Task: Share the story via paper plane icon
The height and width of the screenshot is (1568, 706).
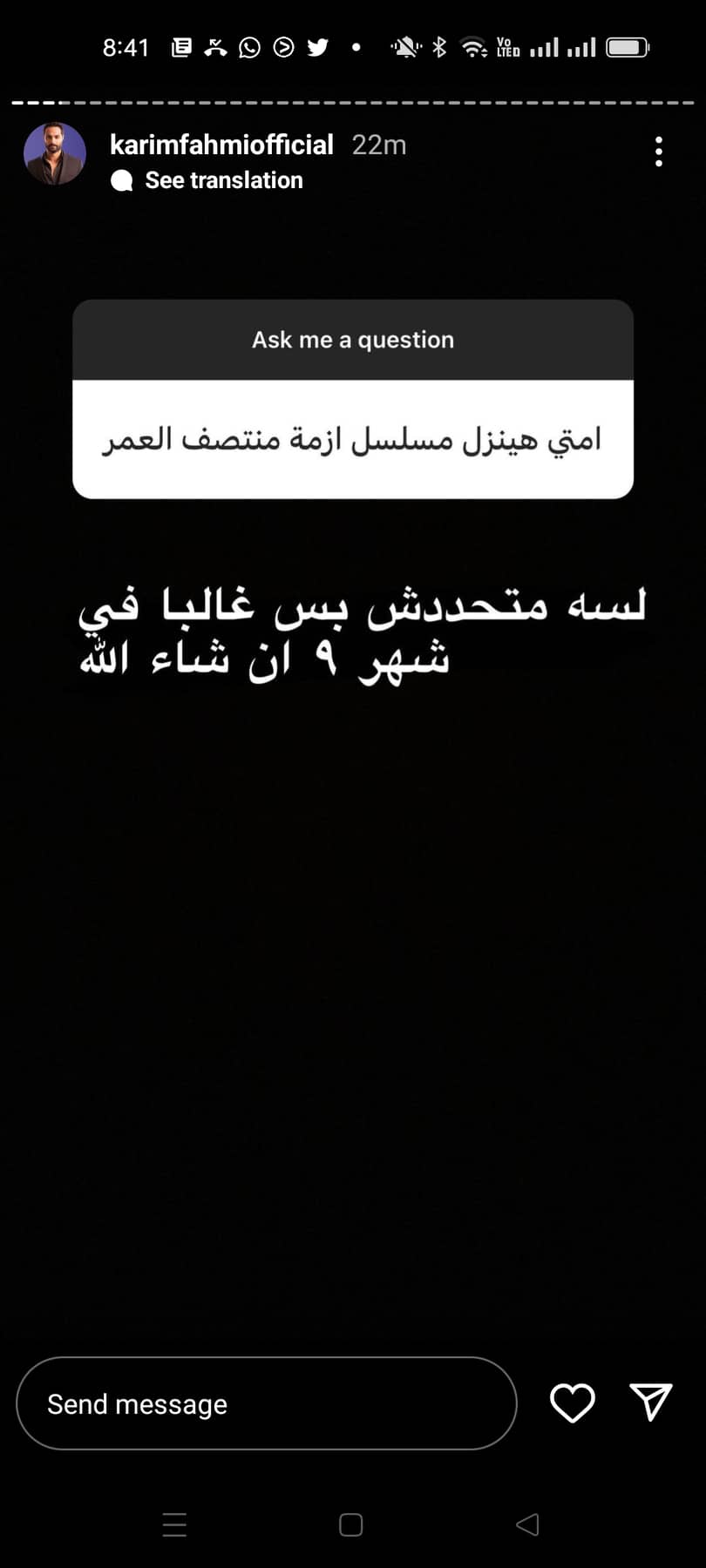Action: (650, 1402)
